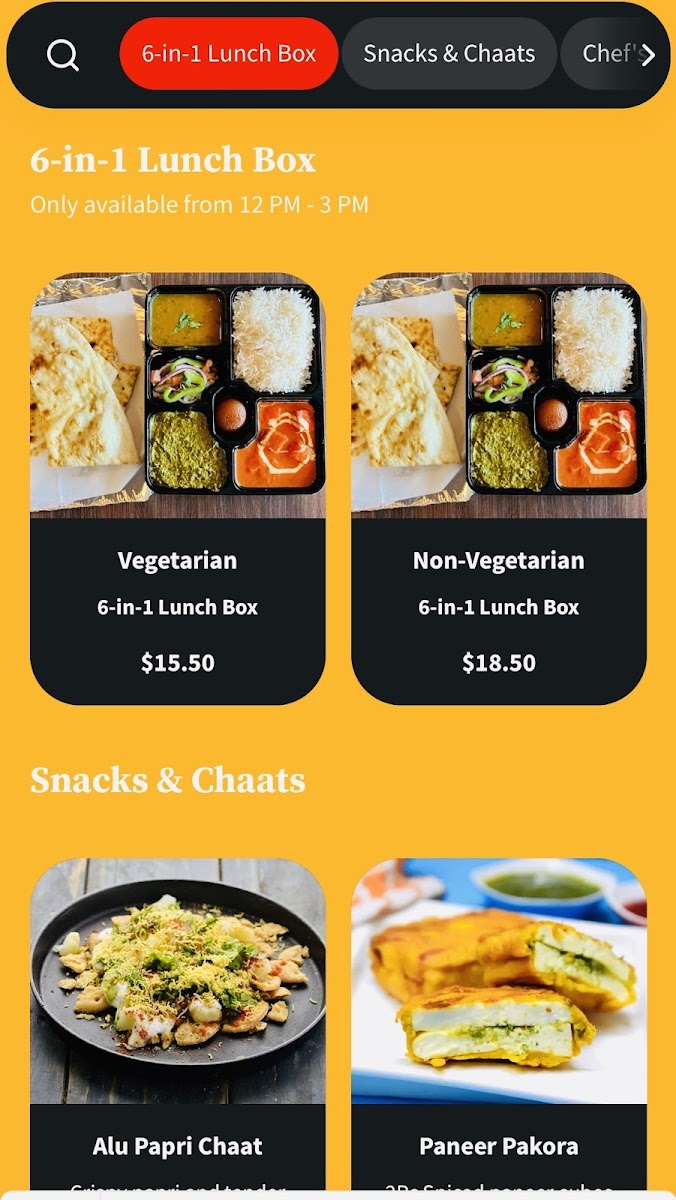Viewport: 676px width, 1200px height.
Task: Jump to the Chef's category chip
Action: point(603,54)
